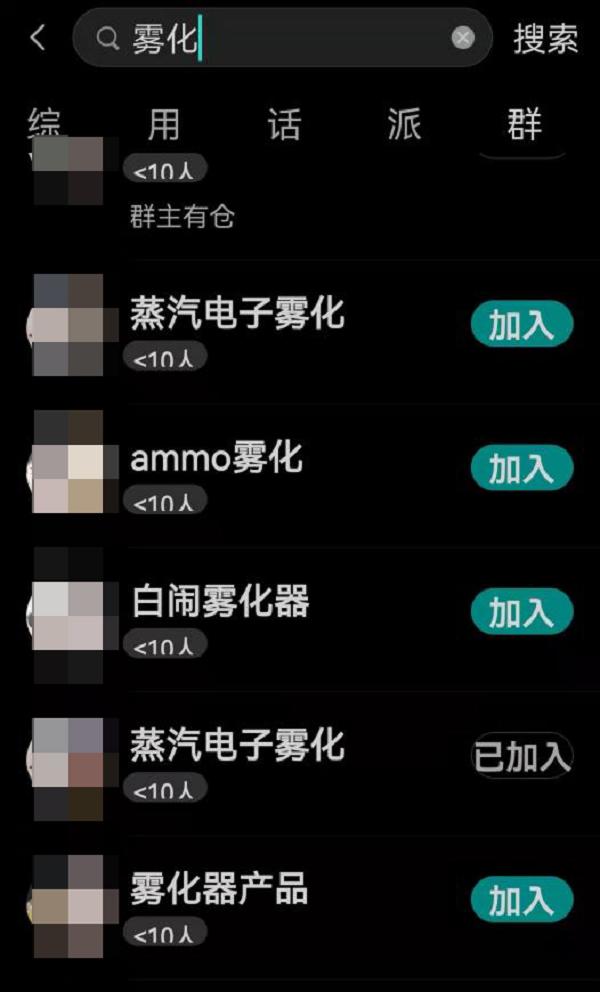Join the ammo雾化 group
Image resolution: width=600 pixels, height=992 pixels.
[522, 468]
